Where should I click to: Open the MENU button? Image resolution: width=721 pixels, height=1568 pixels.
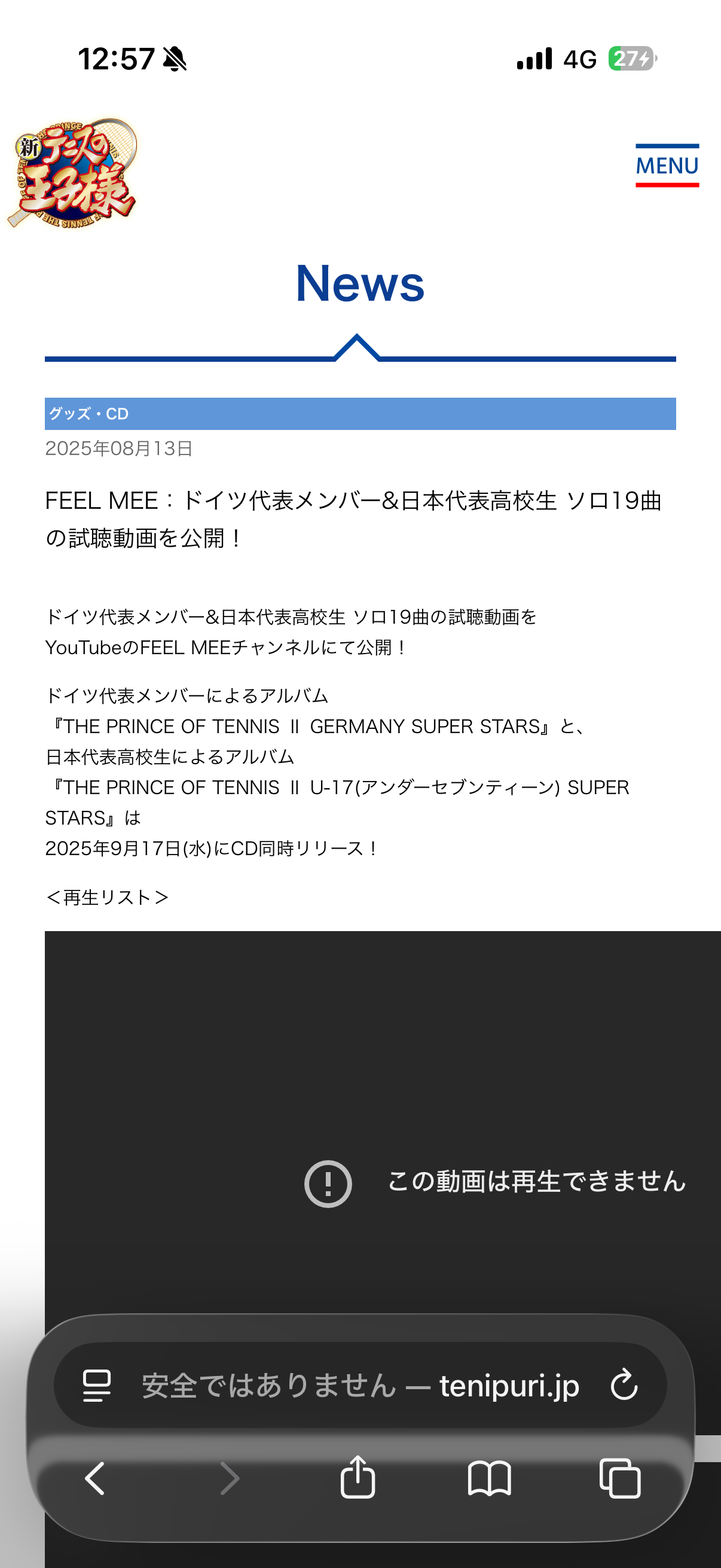(x=667, y=166)
